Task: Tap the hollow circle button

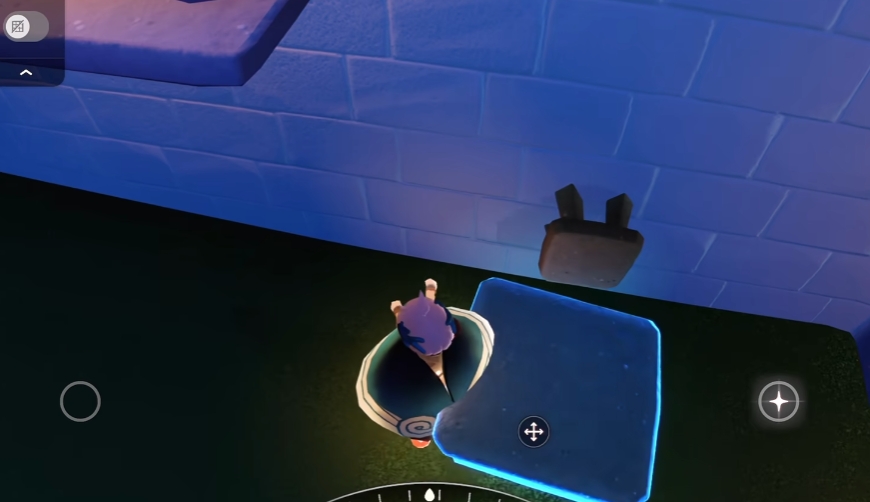Action: click(x=80, y=402)
